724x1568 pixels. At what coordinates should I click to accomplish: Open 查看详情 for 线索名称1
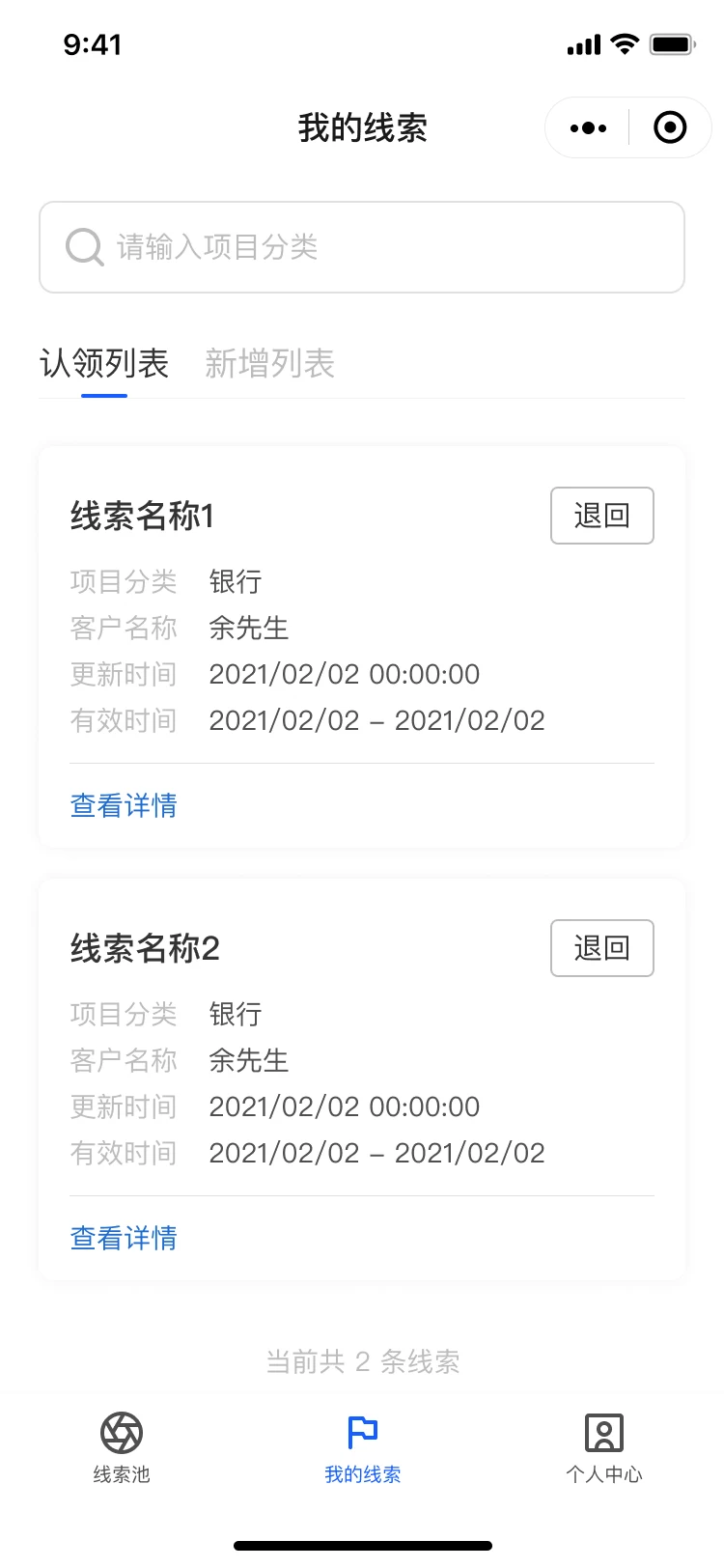click(124, 805)
